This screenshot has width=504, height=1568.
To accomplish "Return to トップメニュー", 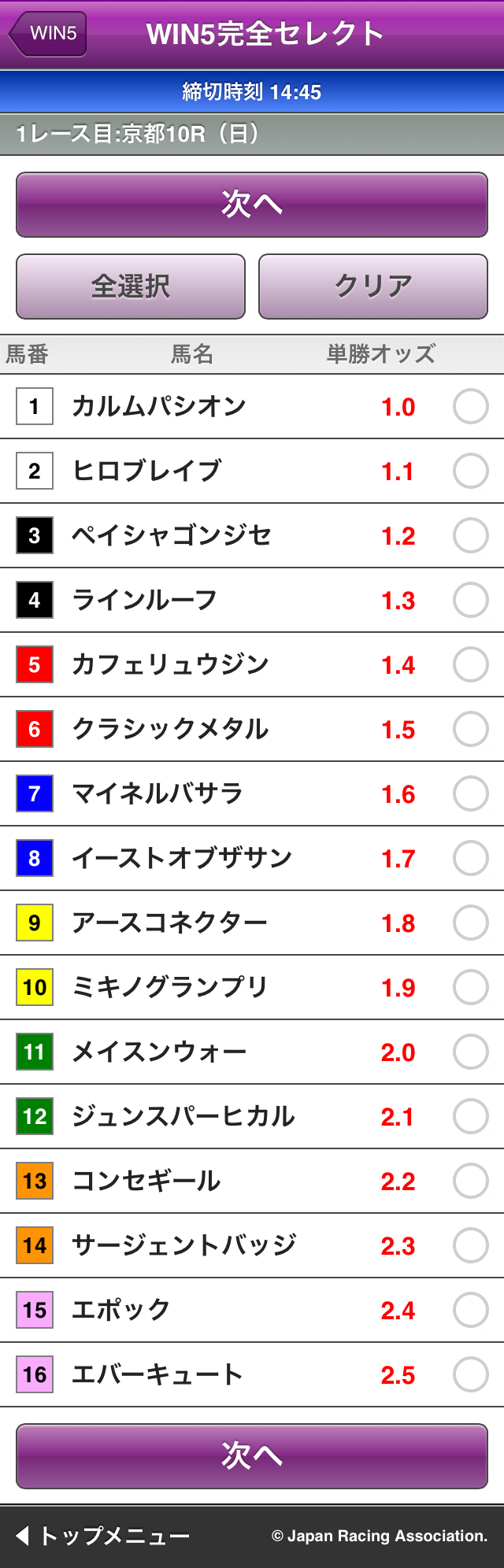I will [x=102, y=1536].
